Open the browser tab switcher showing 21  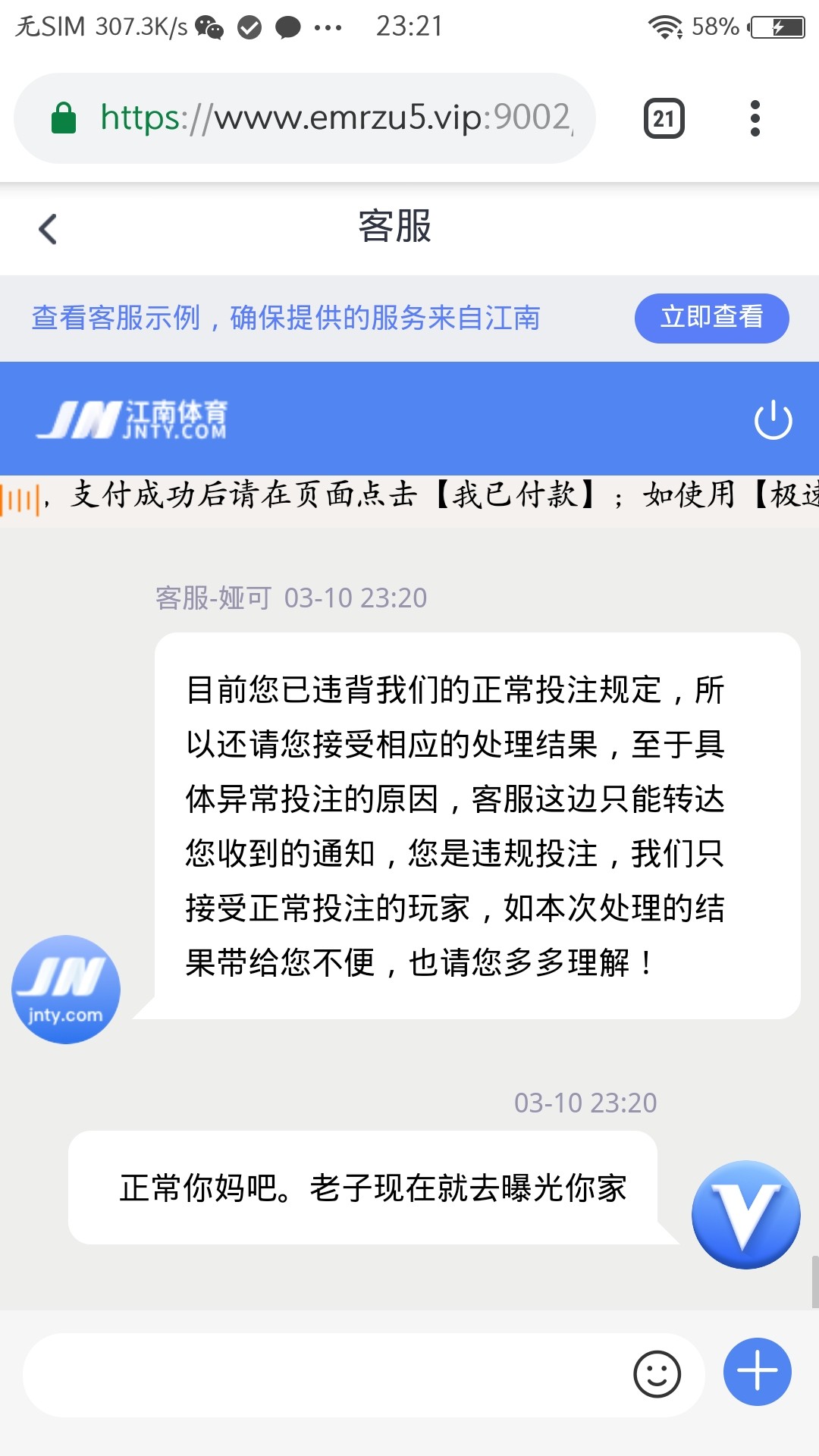point(664,119)
